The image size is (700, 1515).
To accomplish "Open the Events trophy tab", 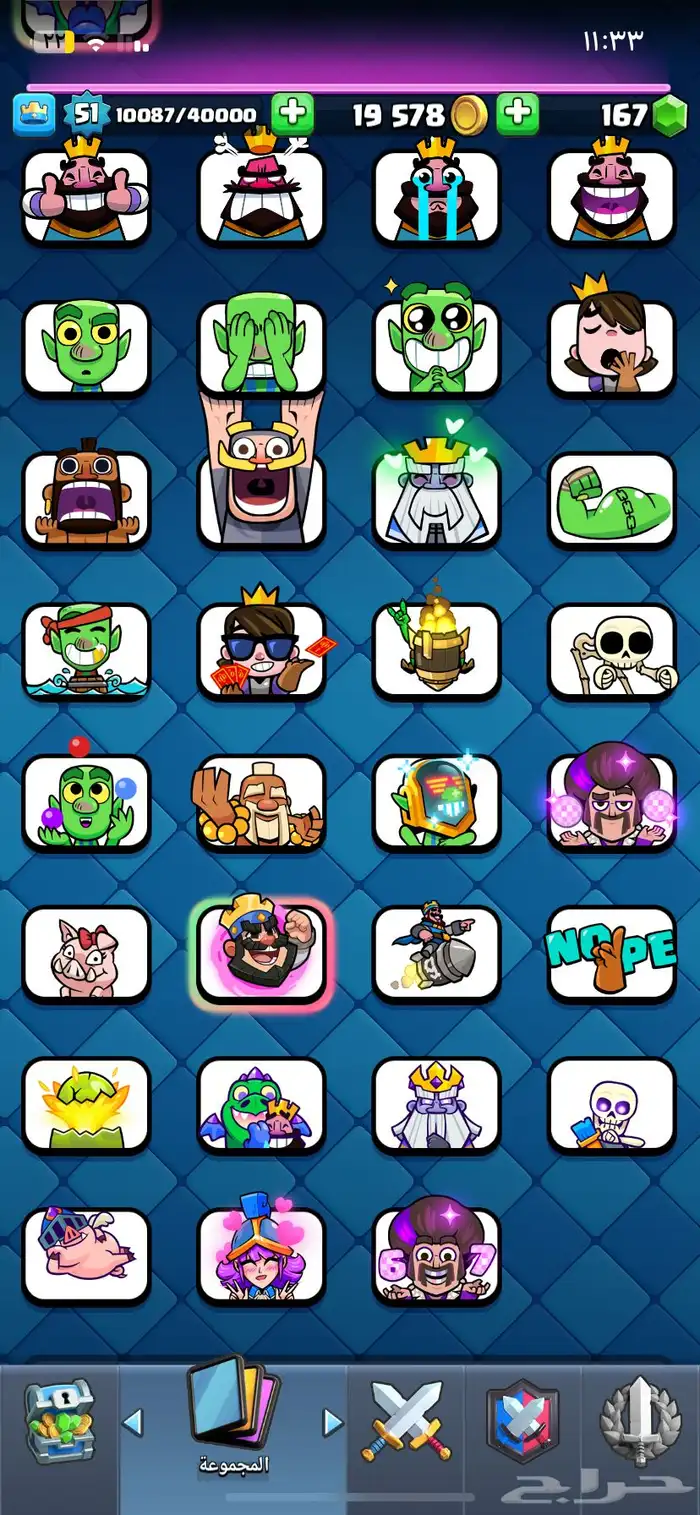I will click(x=640, y=1420).
